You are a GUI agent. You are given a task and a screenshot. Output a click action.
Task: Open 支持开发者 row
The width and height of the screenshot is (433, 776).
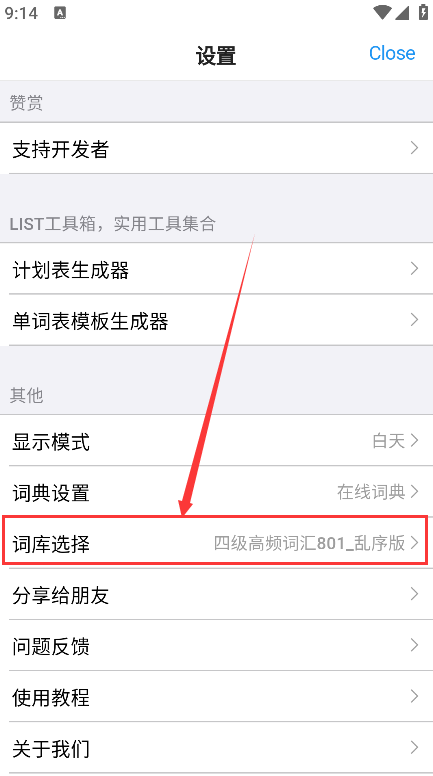click(x=216, y=148)
